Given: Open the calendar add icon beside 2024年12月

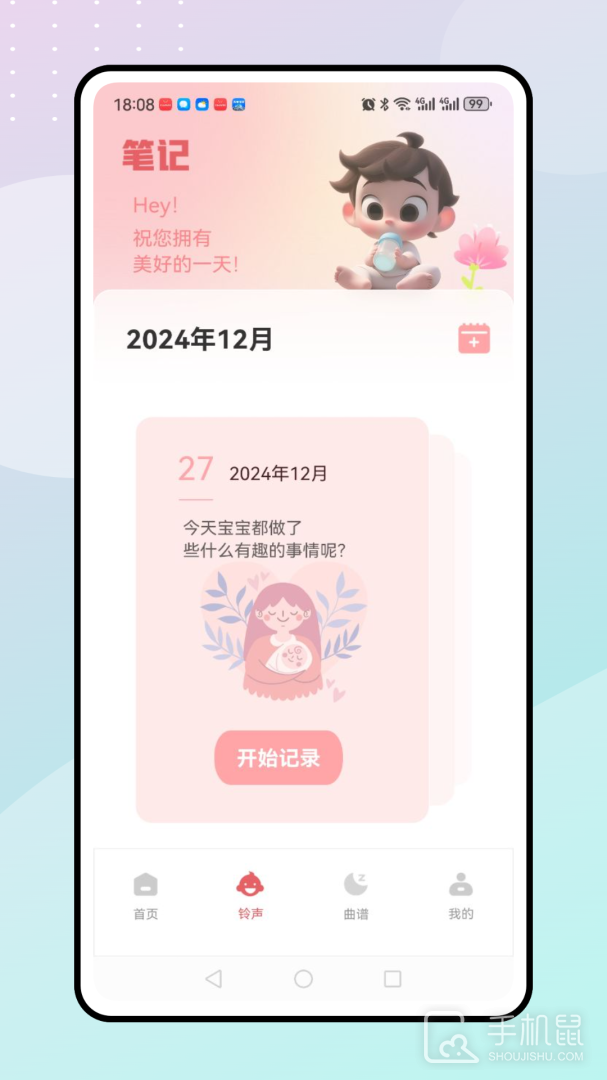Looking at the screenshot, I should (474, 338).
